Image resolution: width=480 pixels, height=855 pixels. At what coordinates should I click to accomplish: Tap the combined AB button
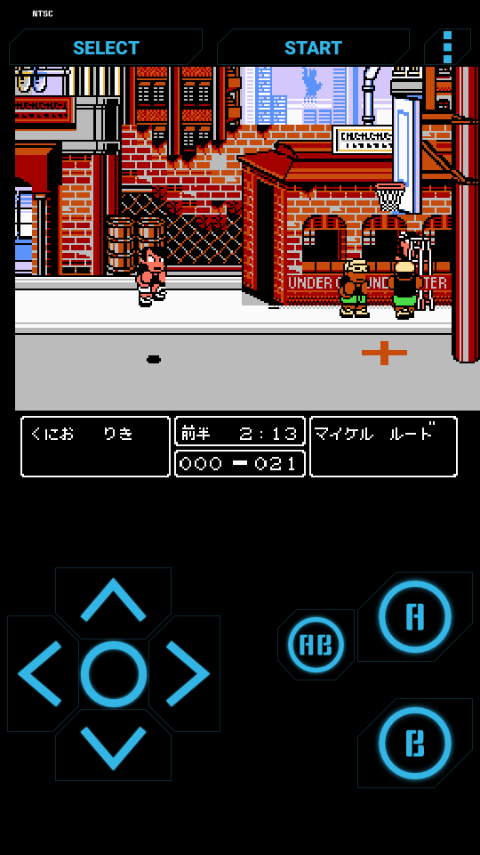pos(316,645)
